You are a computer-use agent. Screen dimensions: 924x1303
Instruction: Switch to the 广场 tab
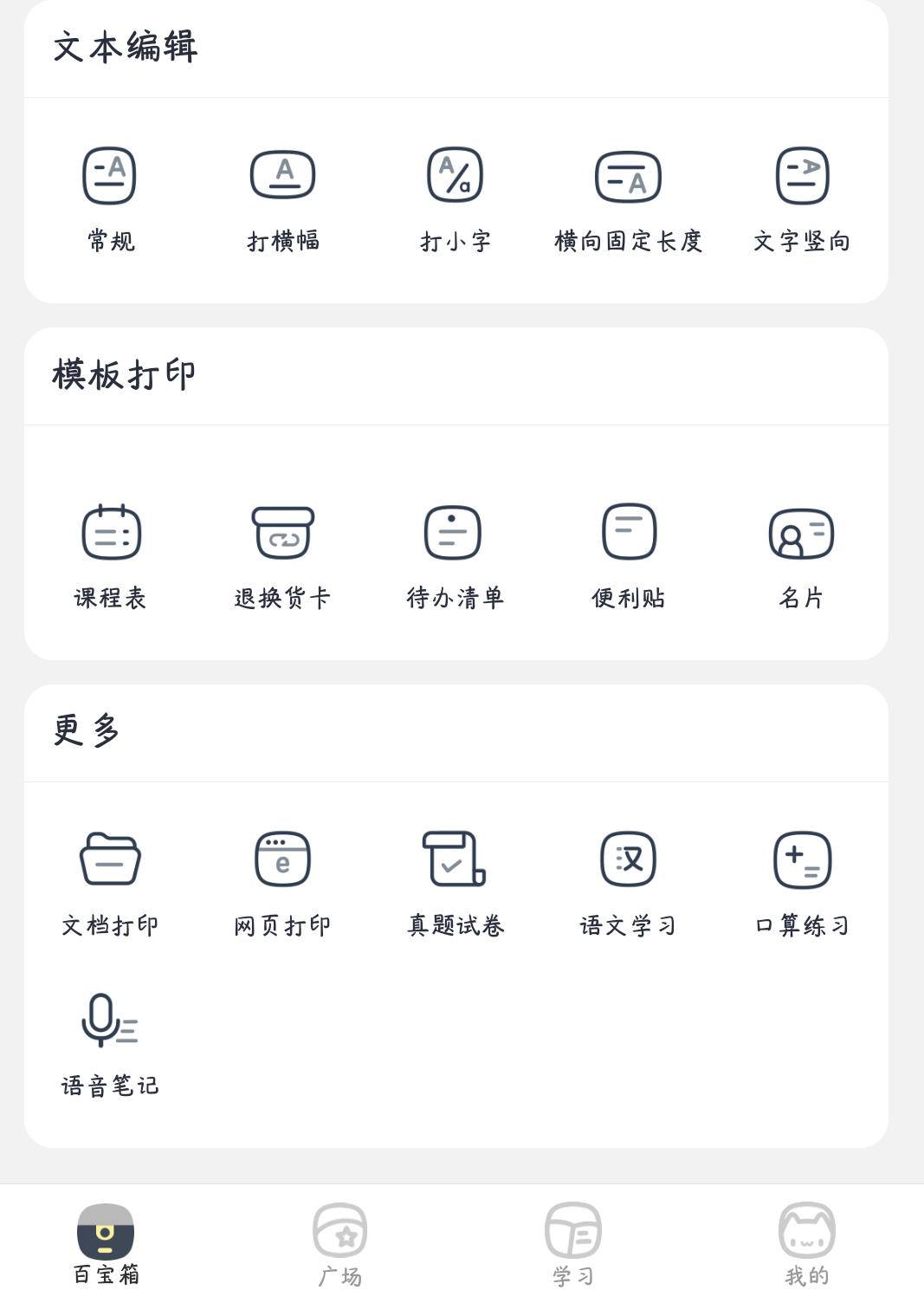coord(340,1241)
